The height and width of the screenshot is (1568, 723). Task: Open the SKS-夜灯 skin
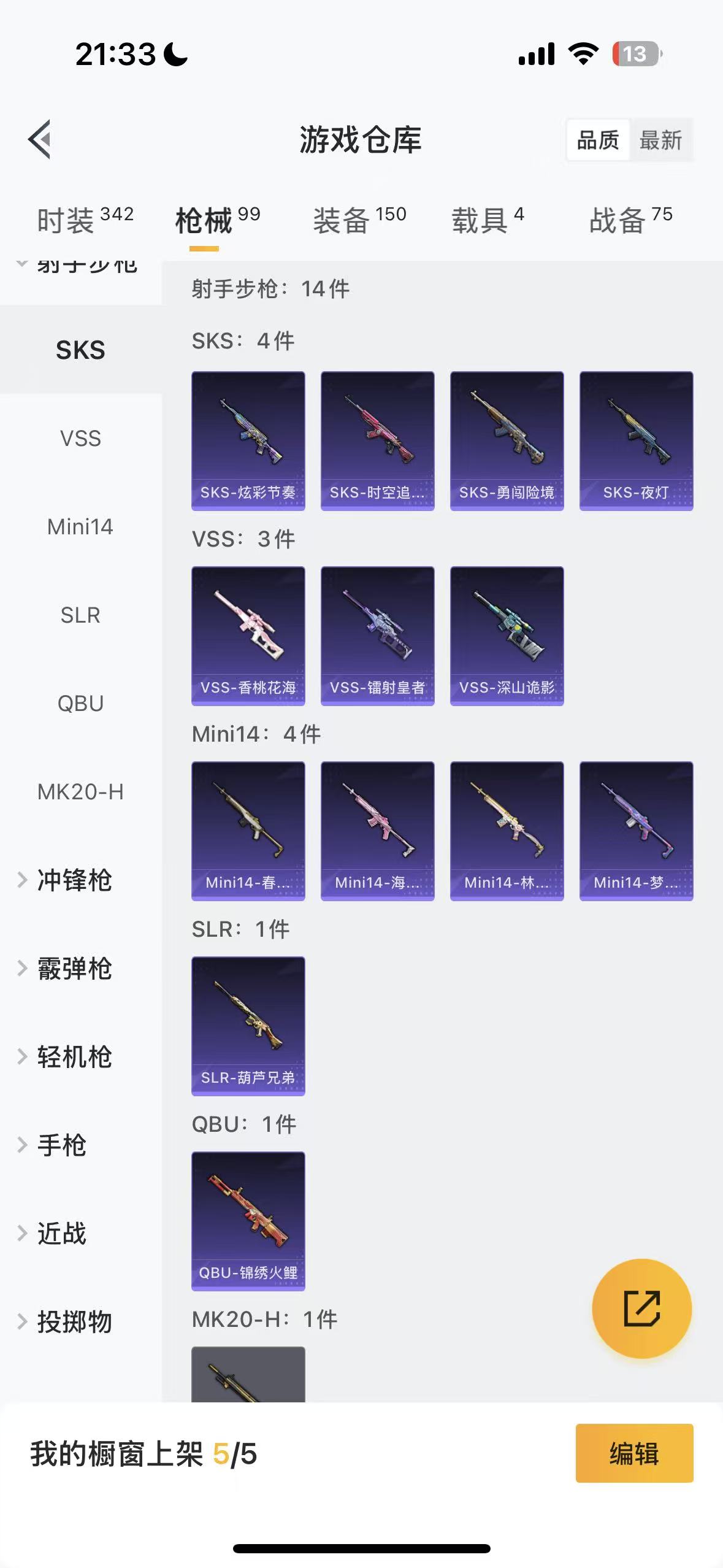(x=636, y=440)
